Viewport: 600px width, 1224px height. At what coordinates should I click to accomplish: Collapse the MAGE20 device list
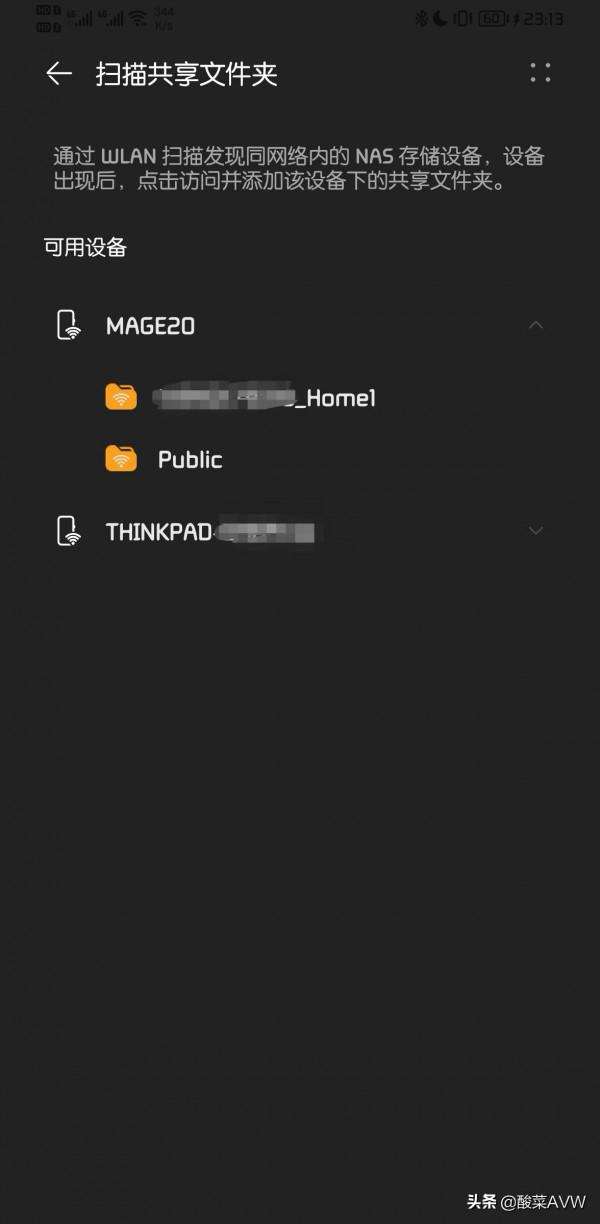tap(536, 325)
